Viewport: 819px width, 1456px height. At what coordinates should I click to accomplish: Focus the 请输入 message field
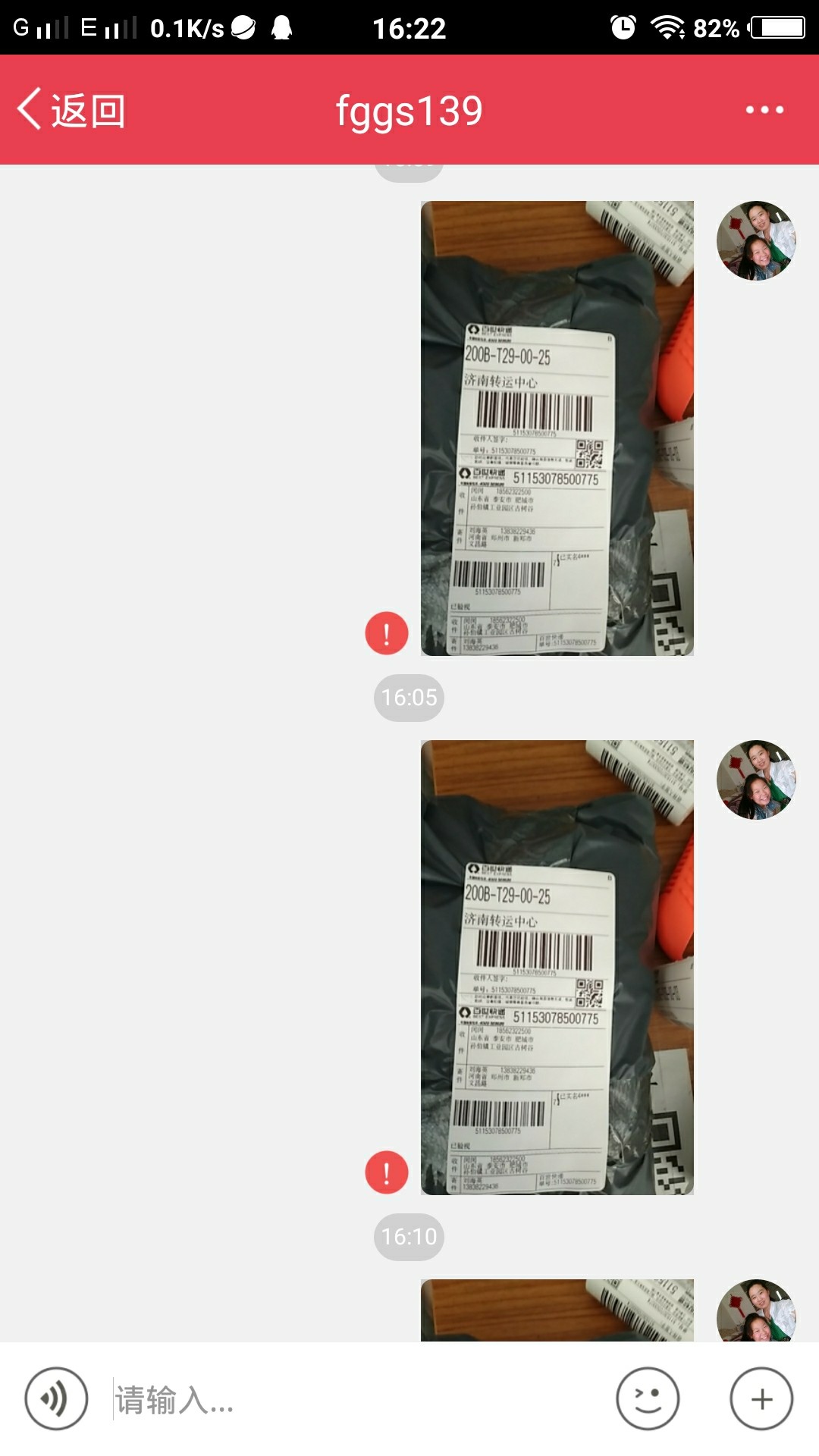pos(356,1399)
